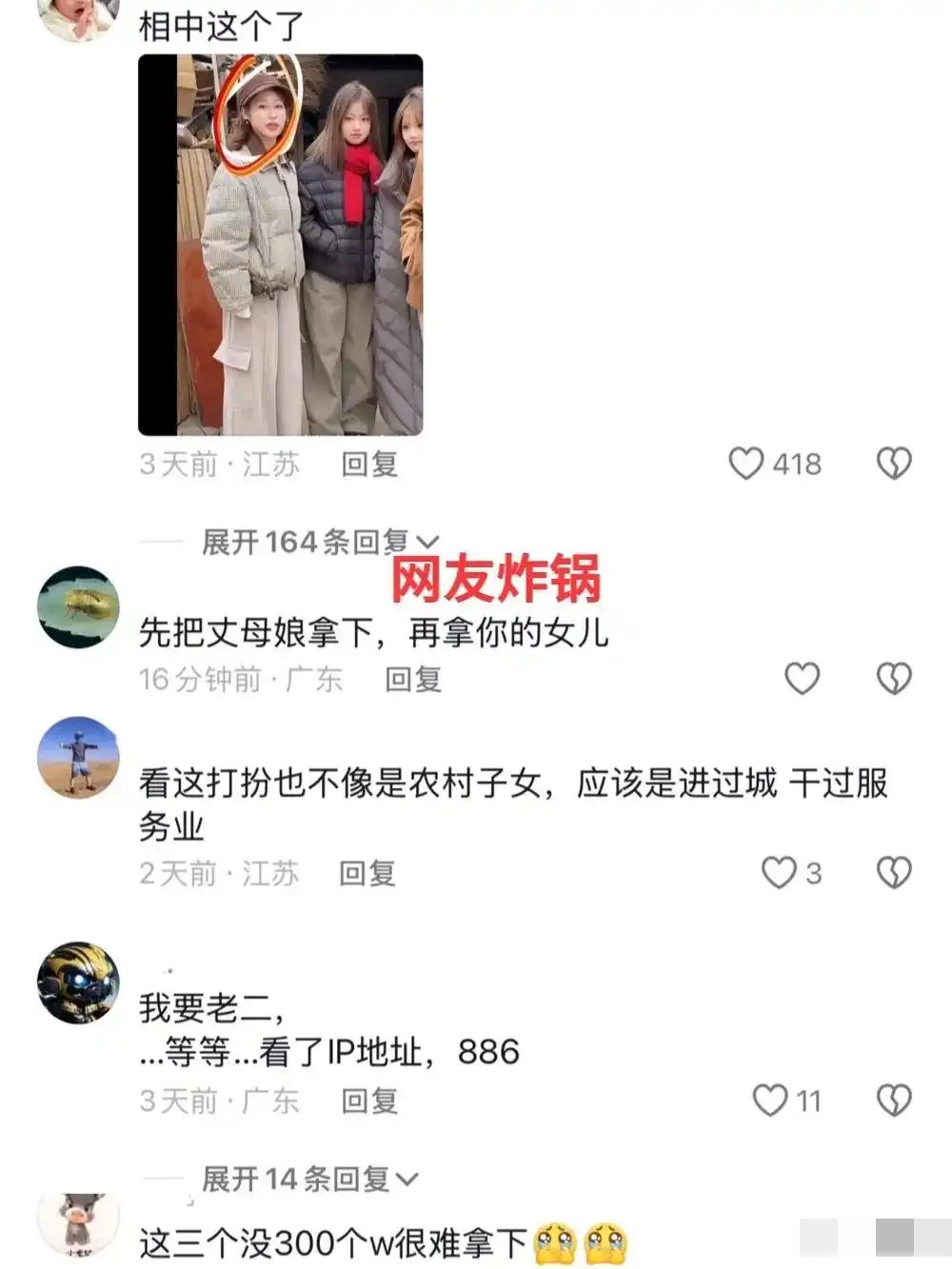This screenshot has height=1269, width=952.
Task: Open the robot avatar commenter's profile
Action: tap(78, 983)
